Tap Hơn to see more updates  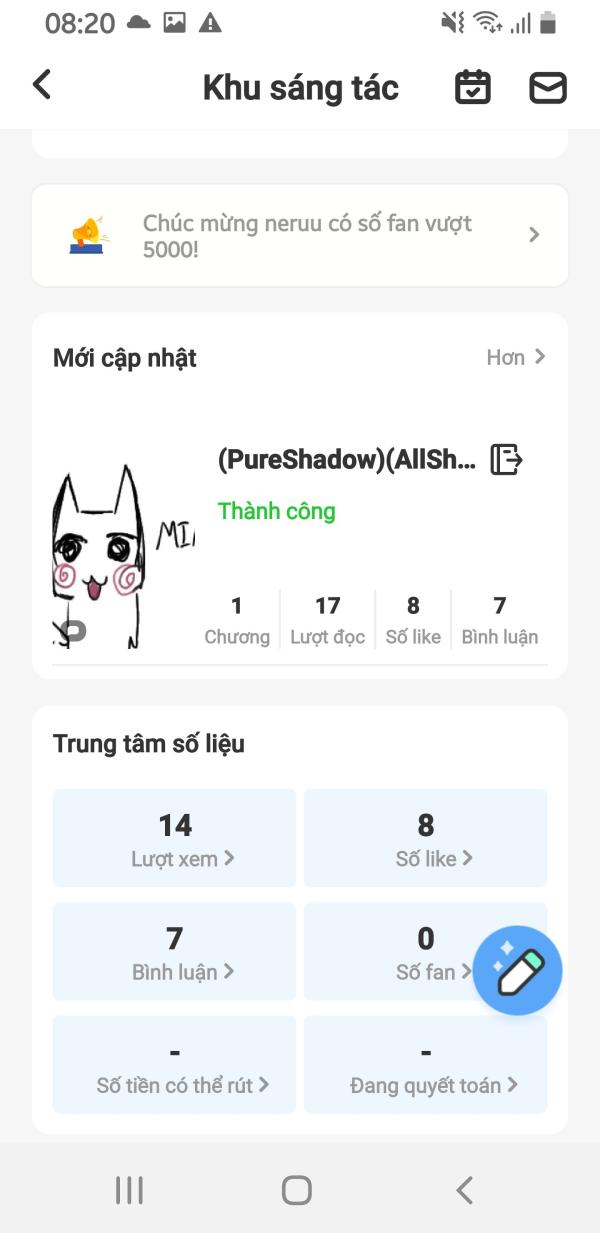[515, 357]
